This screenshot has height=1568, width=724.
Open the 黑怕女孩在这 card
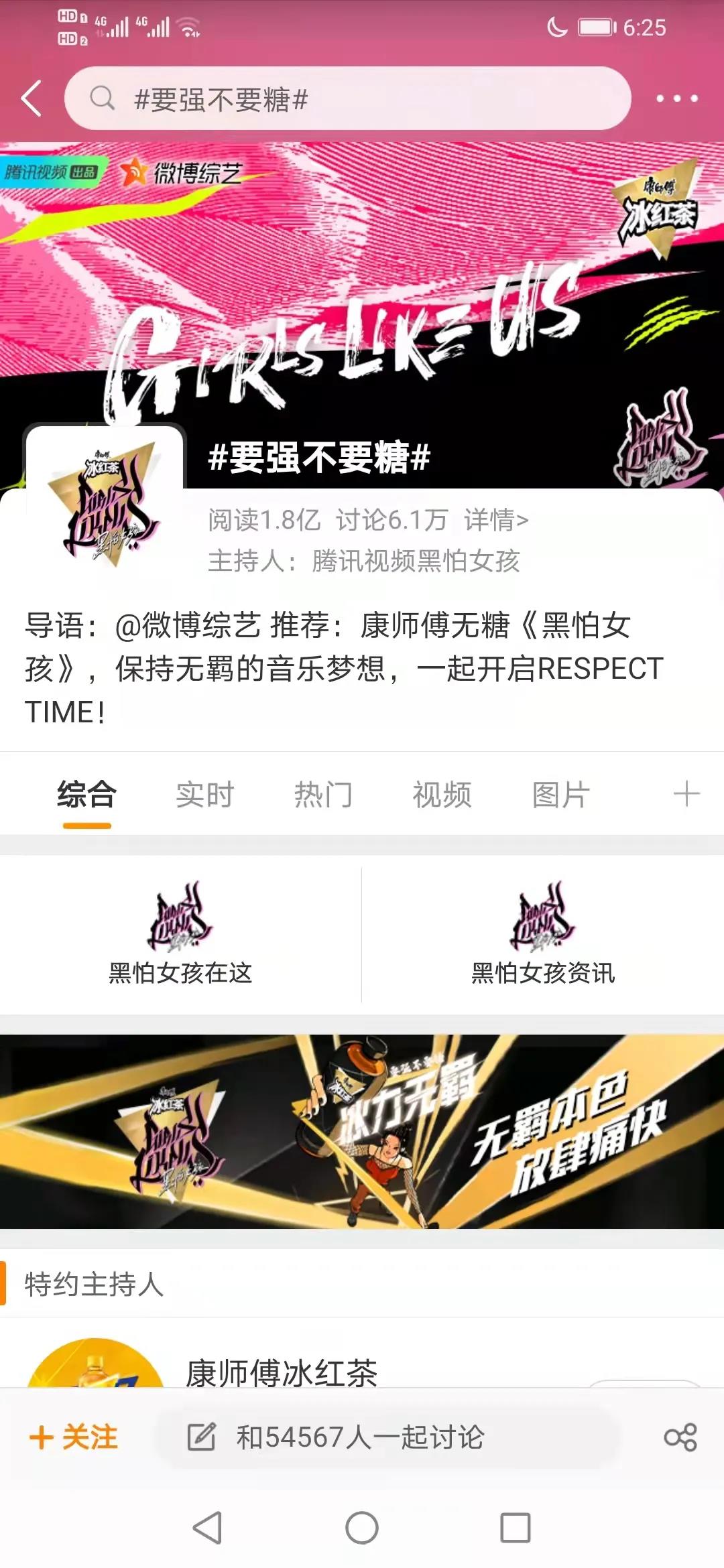click(x=180, y=934)
